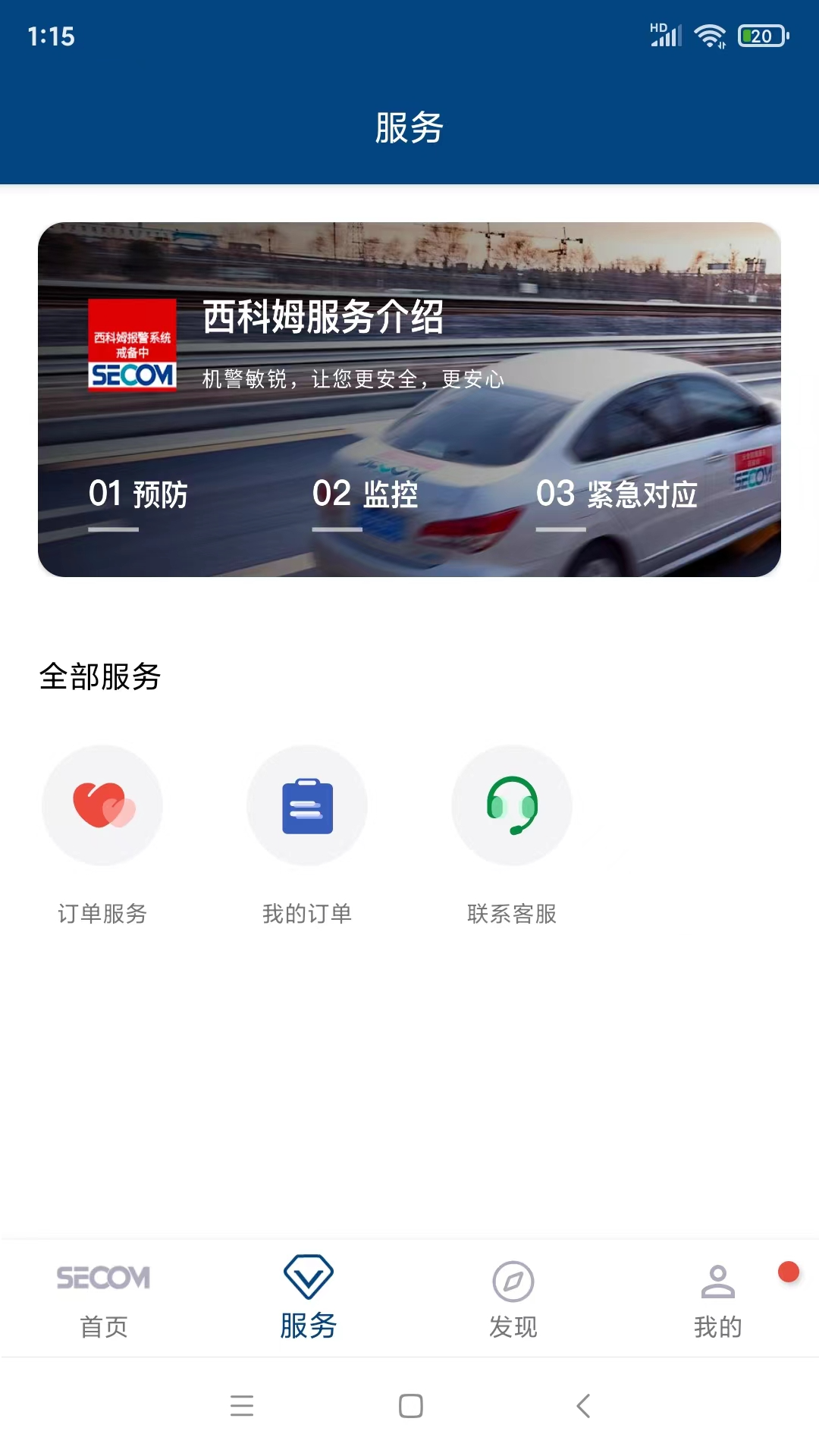This screenshot has height=1456, width=819.
Task: Tap the Wi-Fi icon in status bar
Action: [709, 33]
